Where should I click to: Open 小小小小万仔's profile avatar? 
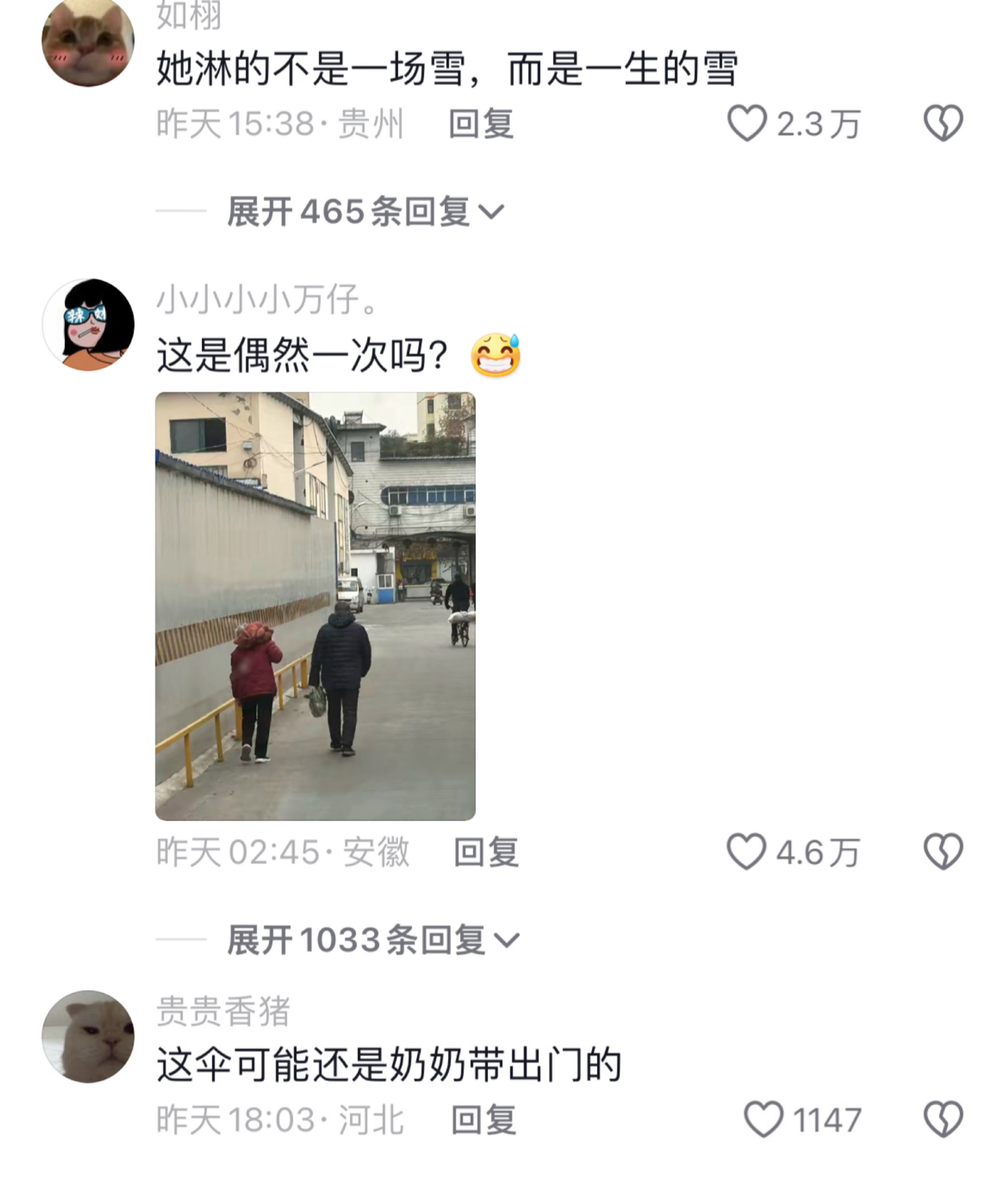tap(88, 324)
